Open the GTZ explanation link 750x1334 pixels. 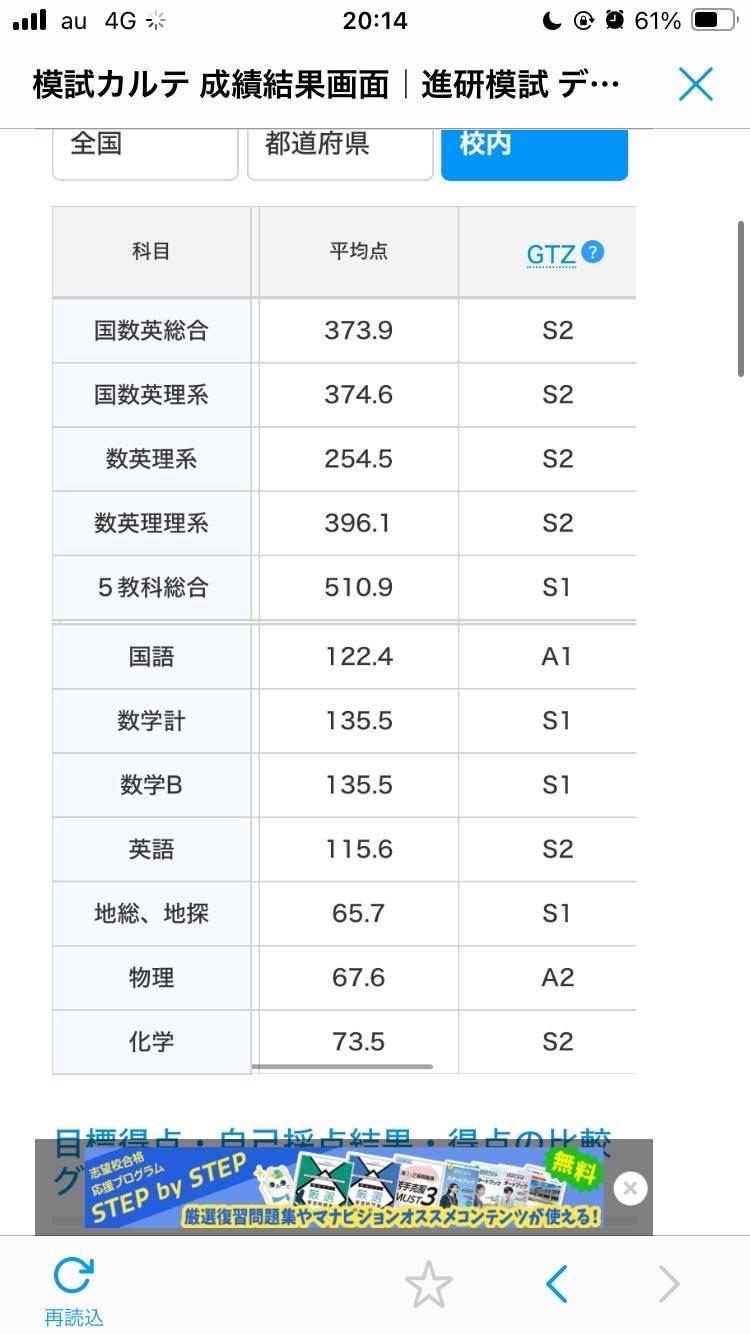tap(552, 255)
